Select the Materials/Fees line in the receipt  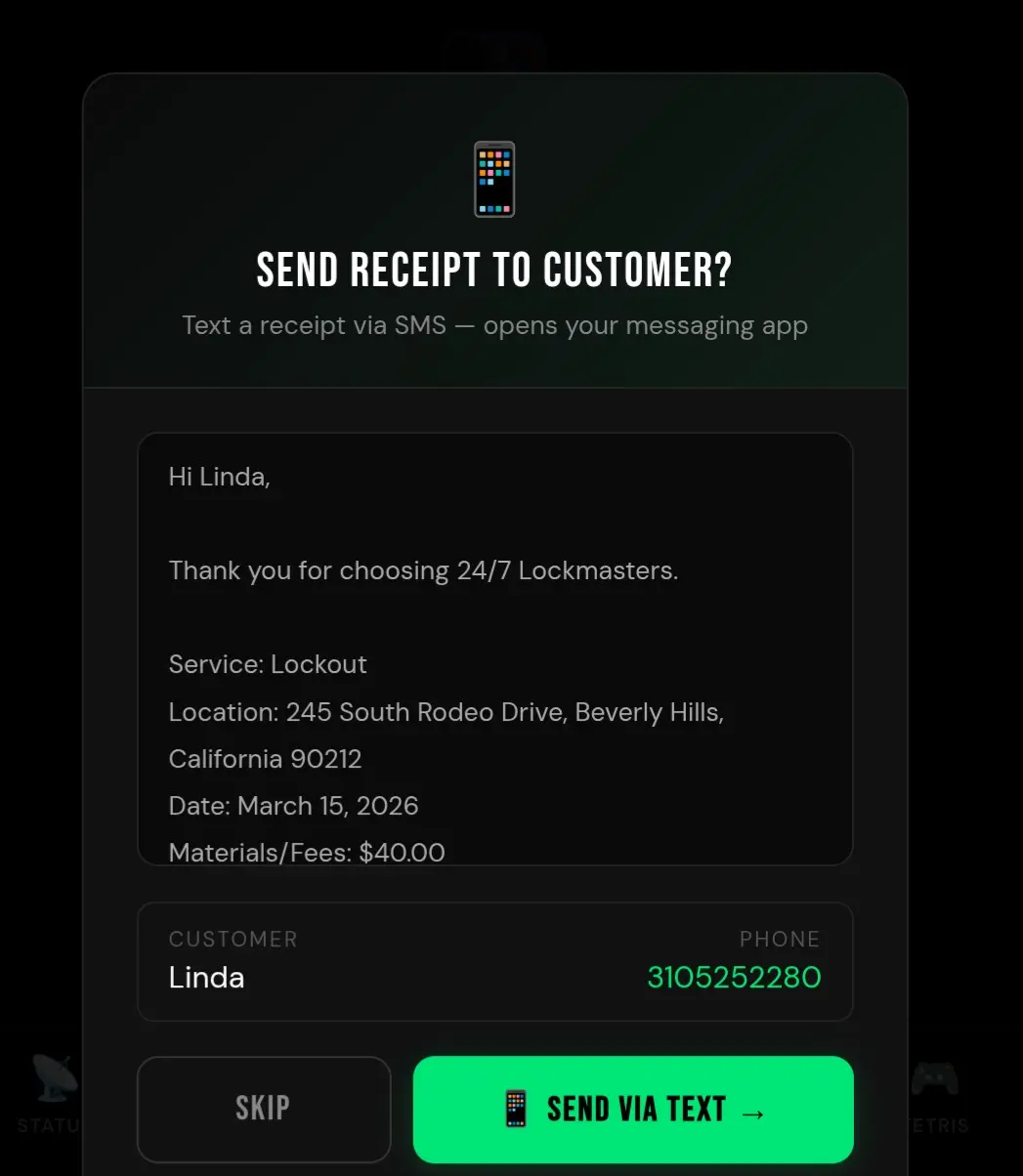[x=306, y=852]
